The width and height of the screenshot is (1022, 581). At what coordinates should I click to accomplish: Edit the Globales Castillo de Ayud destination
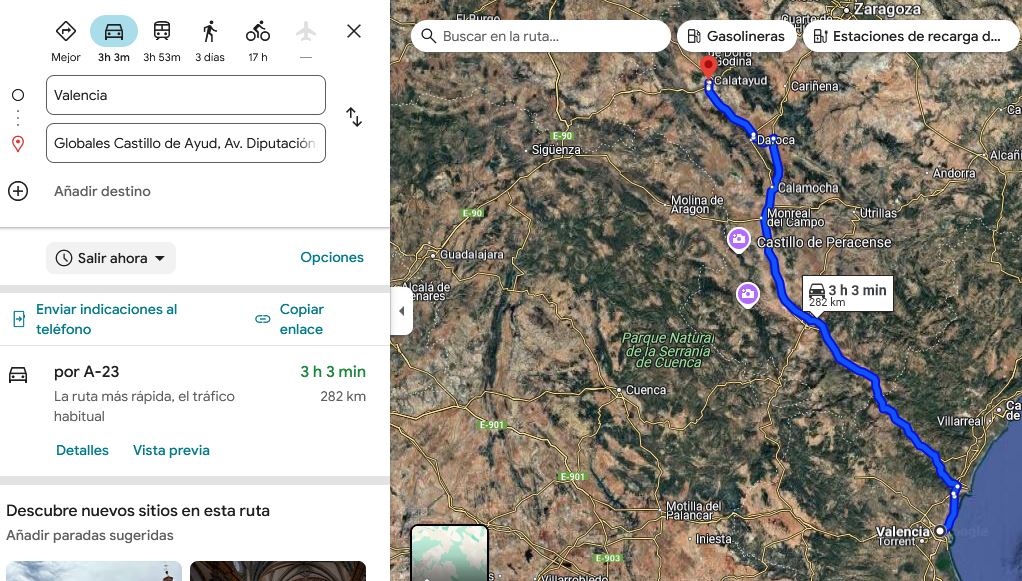(186, 143)
